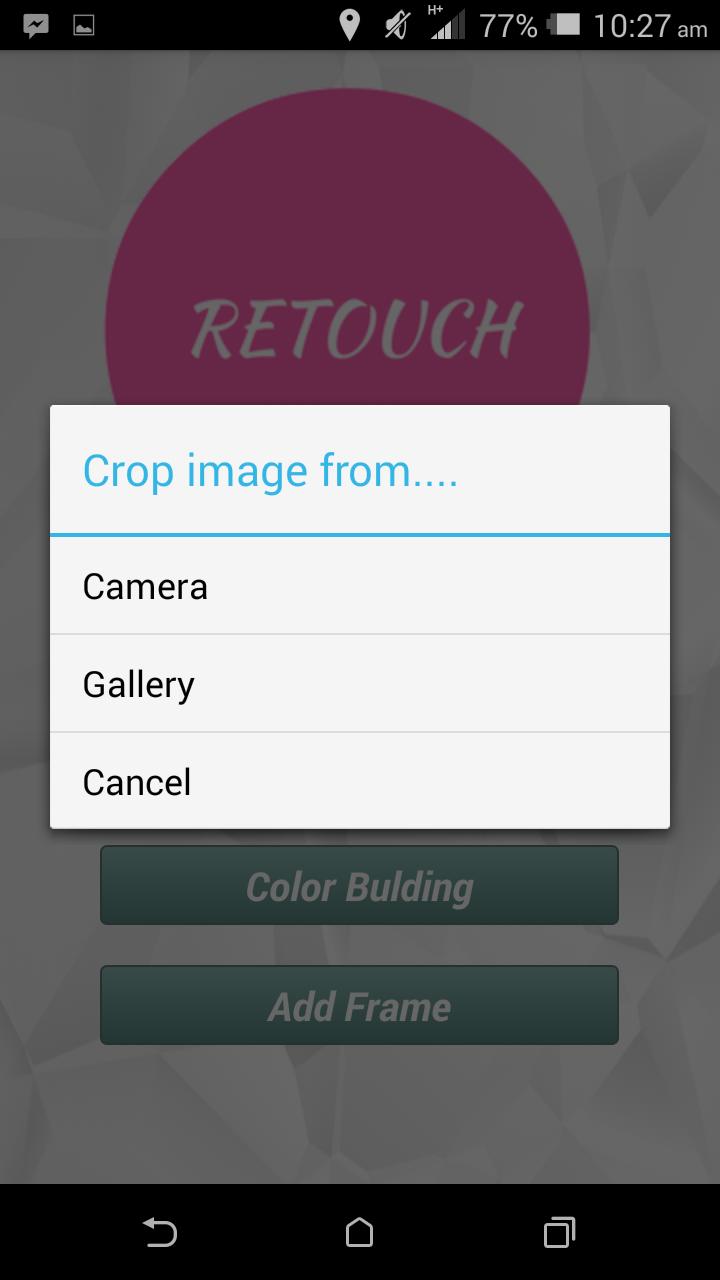Viewport: 720px width, 1280px height.
Task: Tap the mute sound status icon
Action: tap(397, 25)
